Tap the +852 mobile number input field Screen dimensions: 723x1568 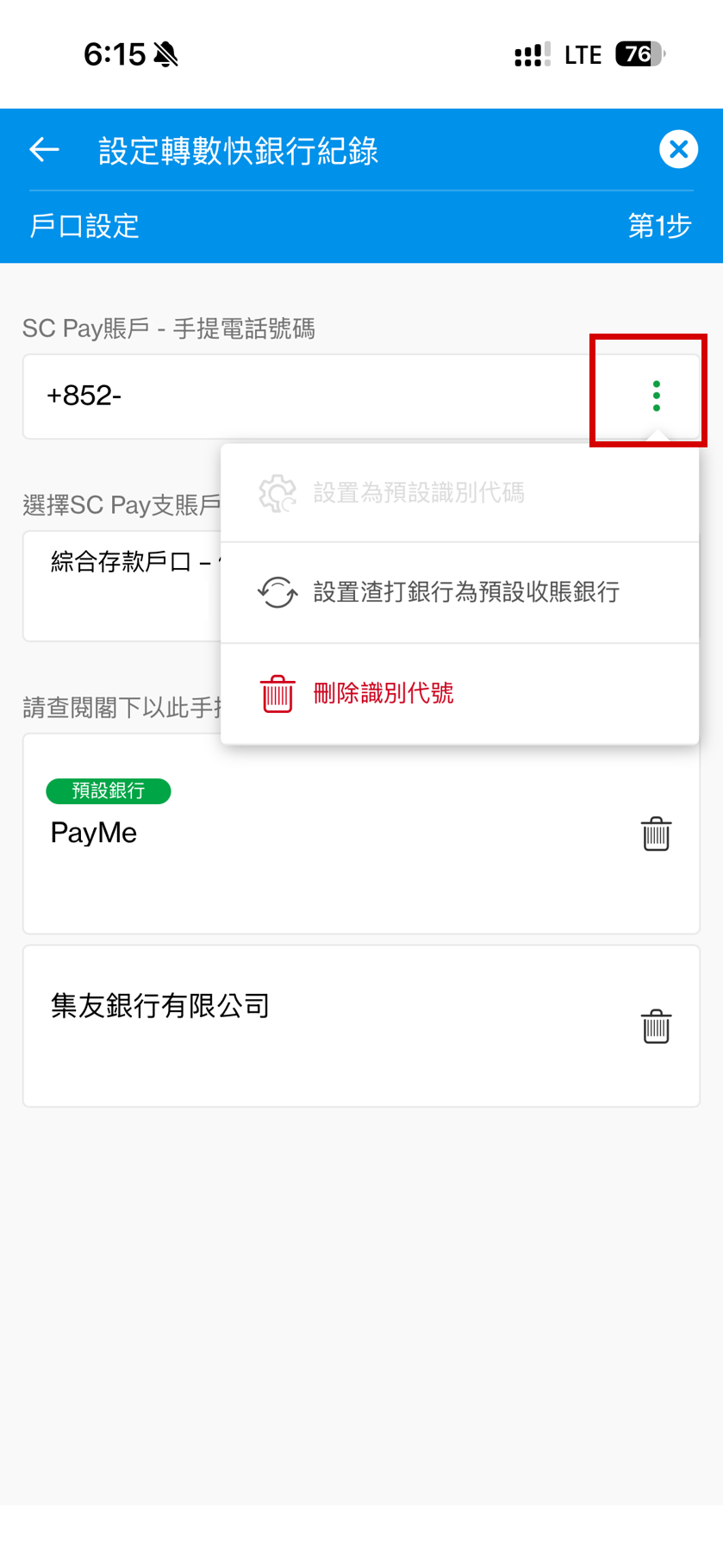[259, 396]
